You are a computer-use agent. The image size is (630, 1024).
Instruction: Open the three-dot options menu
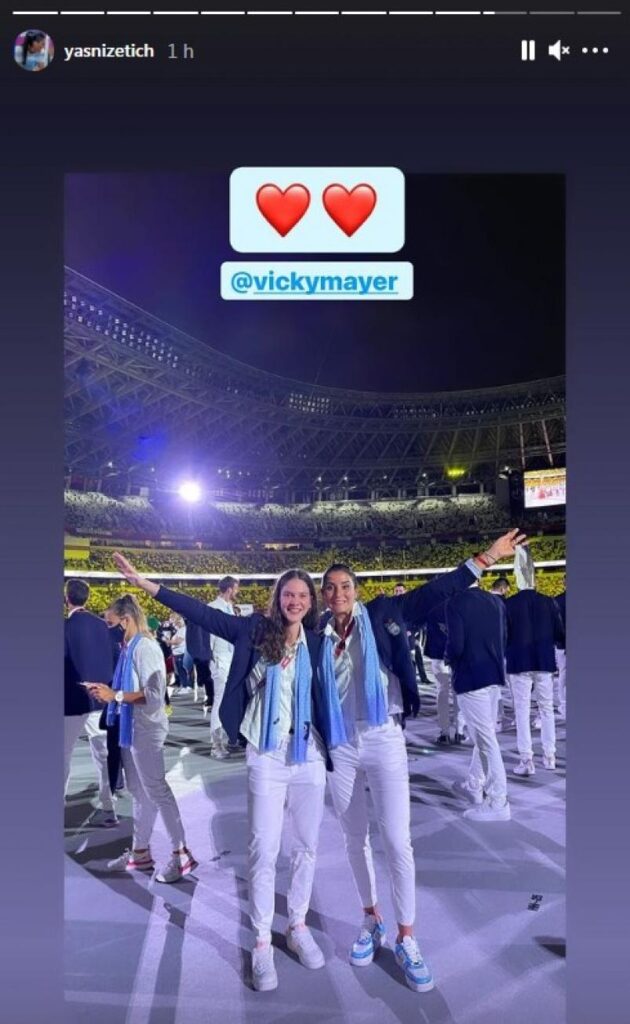coord(595,51)
